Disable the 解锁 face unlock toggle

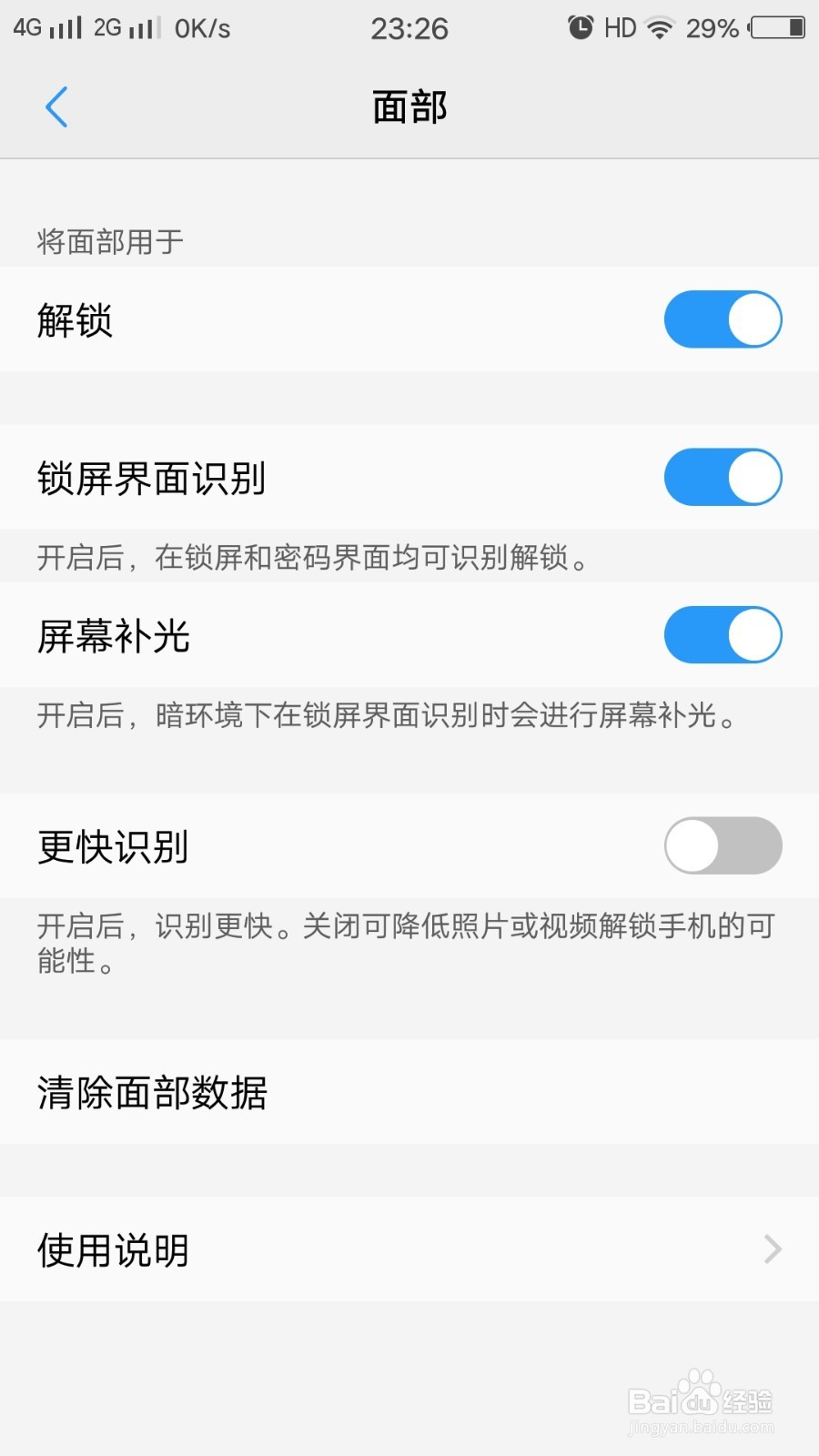(723, 319)
